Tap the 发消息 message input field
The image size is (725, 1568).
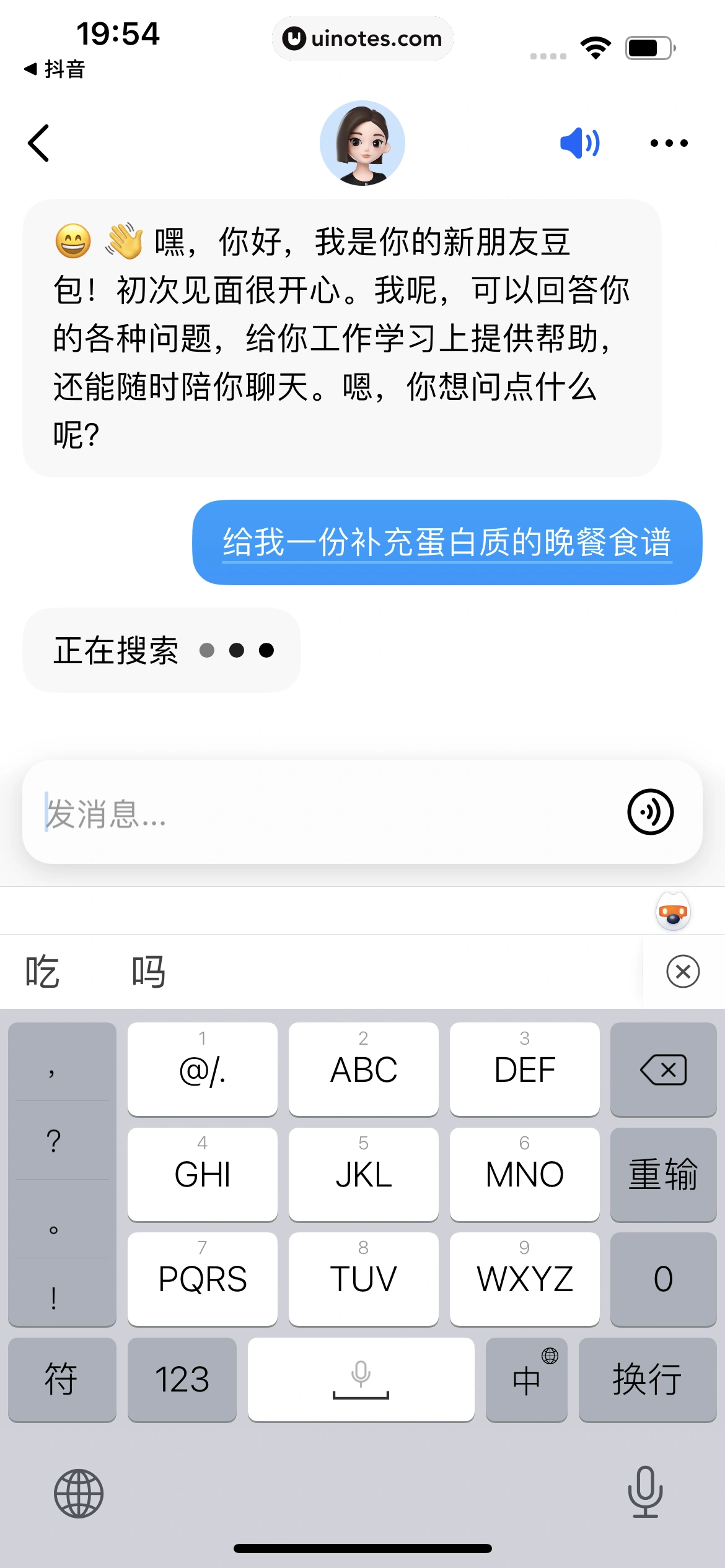click(x=248, y=812)
